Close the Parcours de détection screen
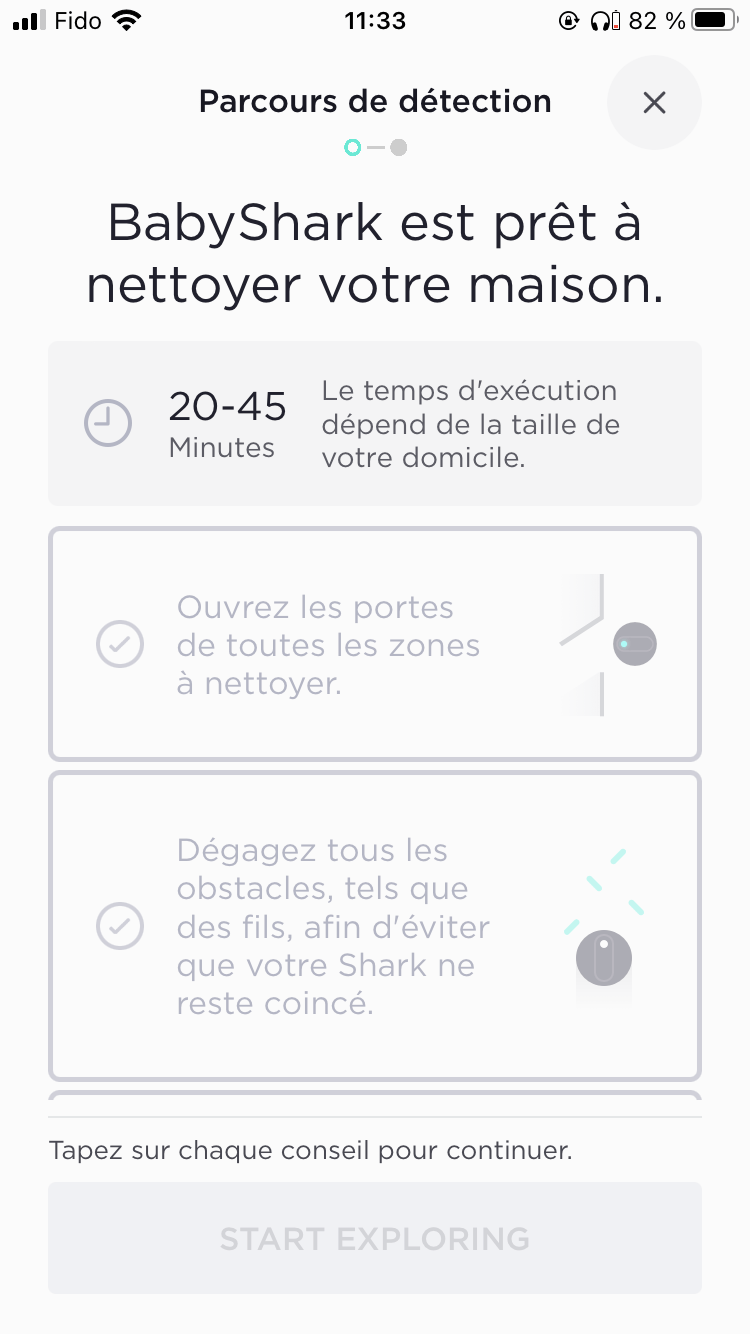 [654, 103]
